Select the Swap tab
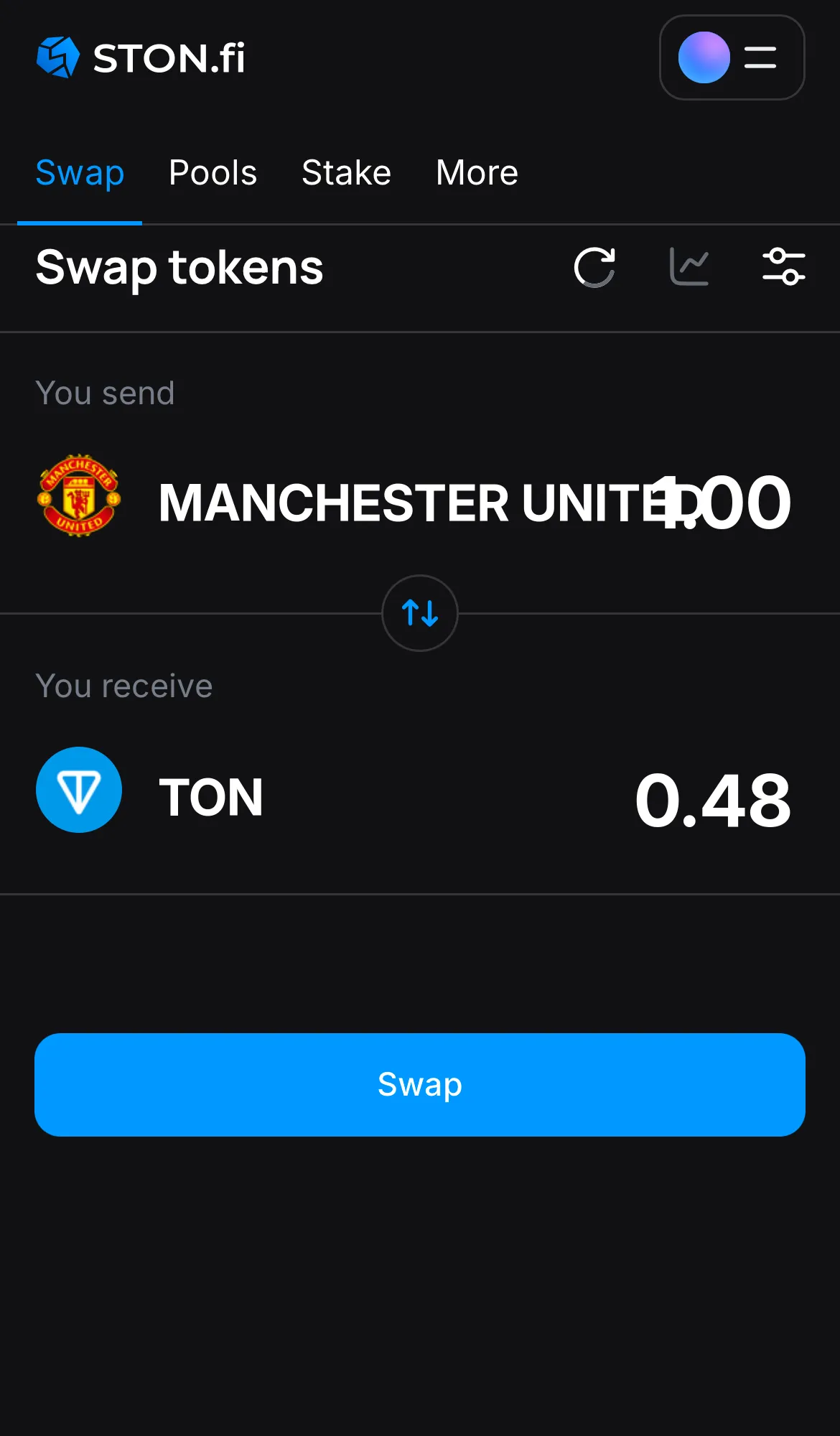 [80, 173]
